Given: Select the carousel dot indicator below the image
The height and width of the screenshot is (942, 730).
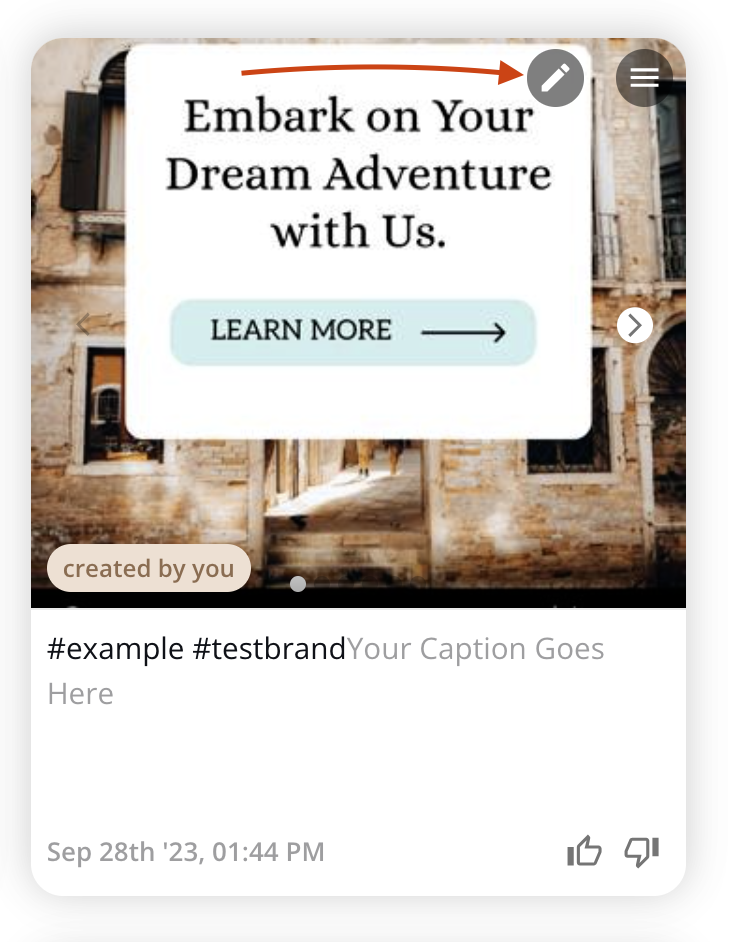Looking at the screenshot, I should (298, 585).
